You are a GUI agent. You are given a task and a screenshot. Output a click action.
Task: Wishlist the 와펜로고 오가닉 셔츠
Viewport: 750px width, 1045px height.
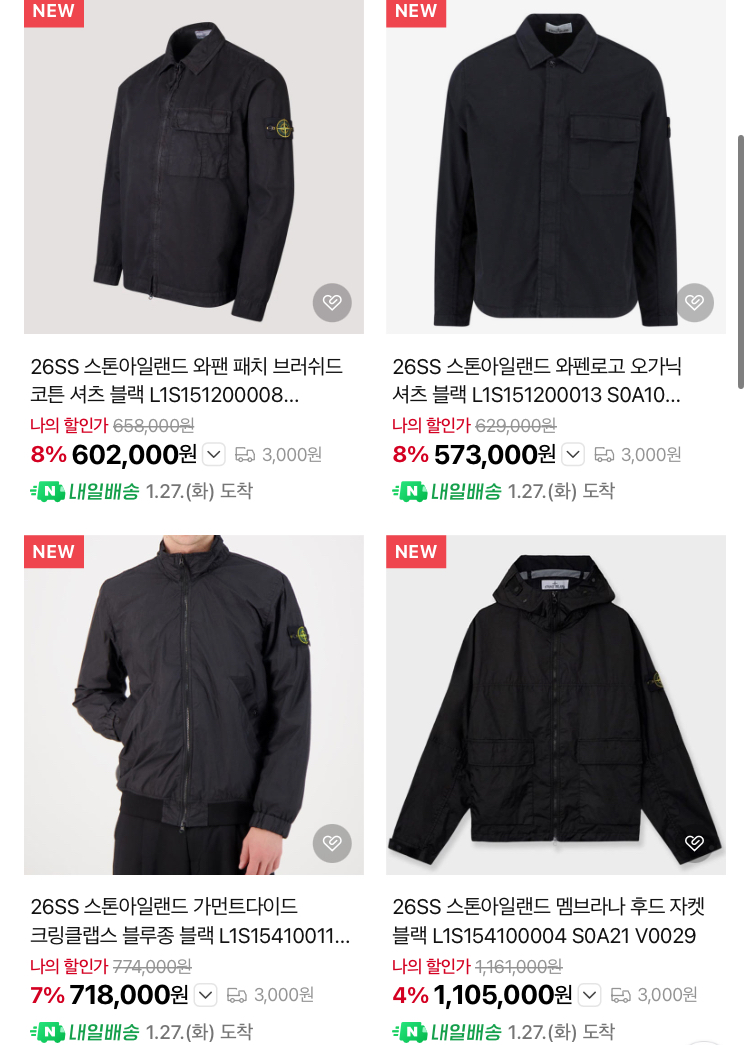point(694,303)
